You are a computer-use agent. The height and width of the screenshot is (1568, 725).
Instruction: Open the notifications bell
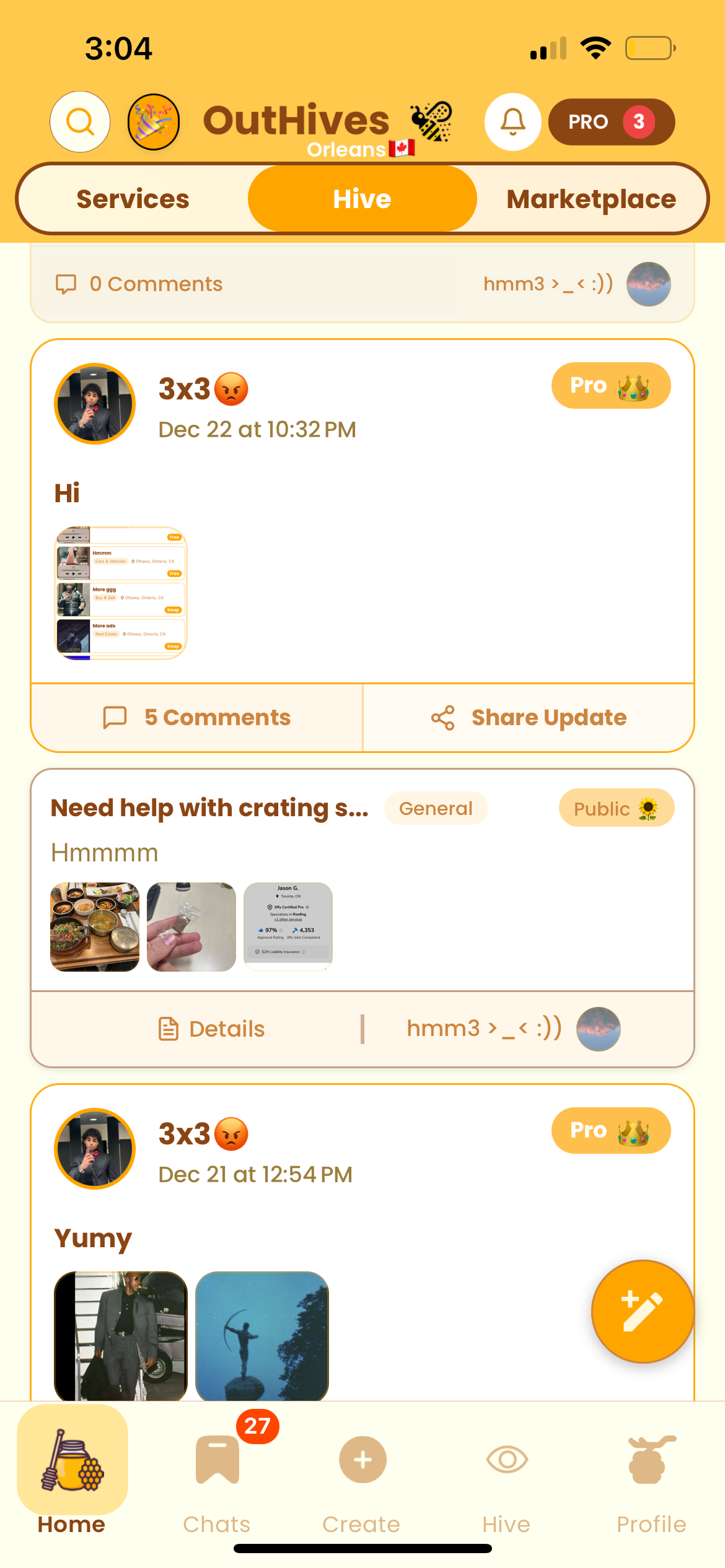512,122
